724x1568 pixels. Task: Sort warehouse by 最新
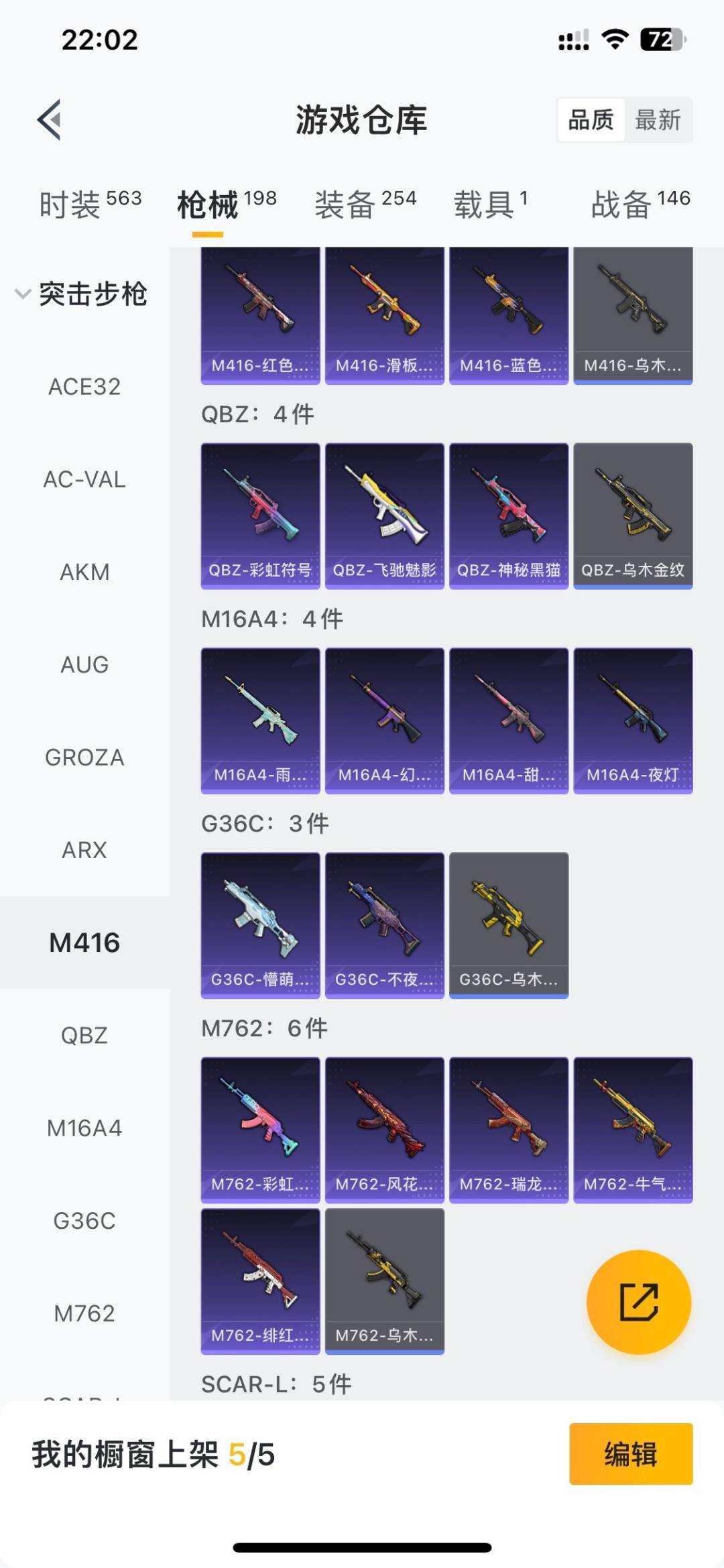658,120
